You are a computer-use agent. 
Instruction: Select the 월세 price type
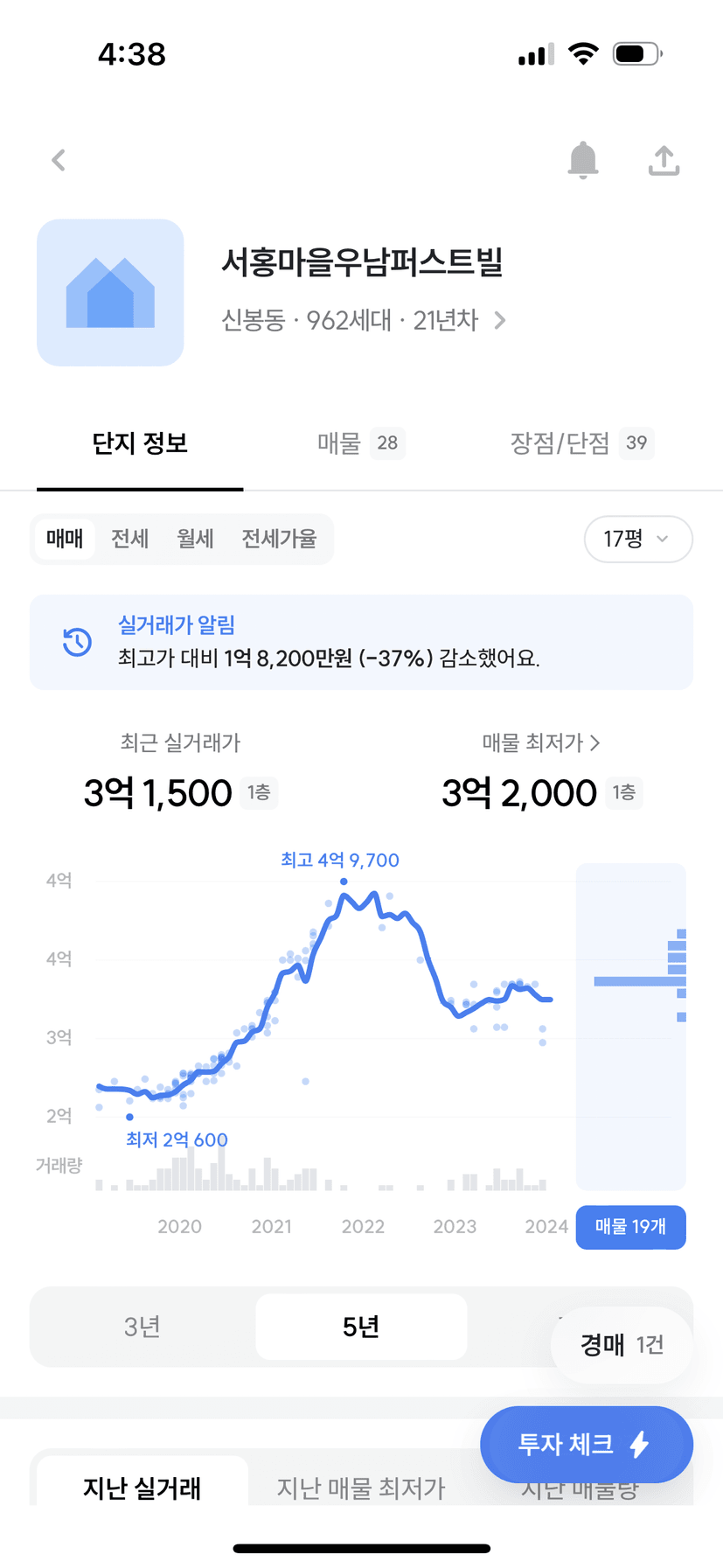[x=195, y=539]
